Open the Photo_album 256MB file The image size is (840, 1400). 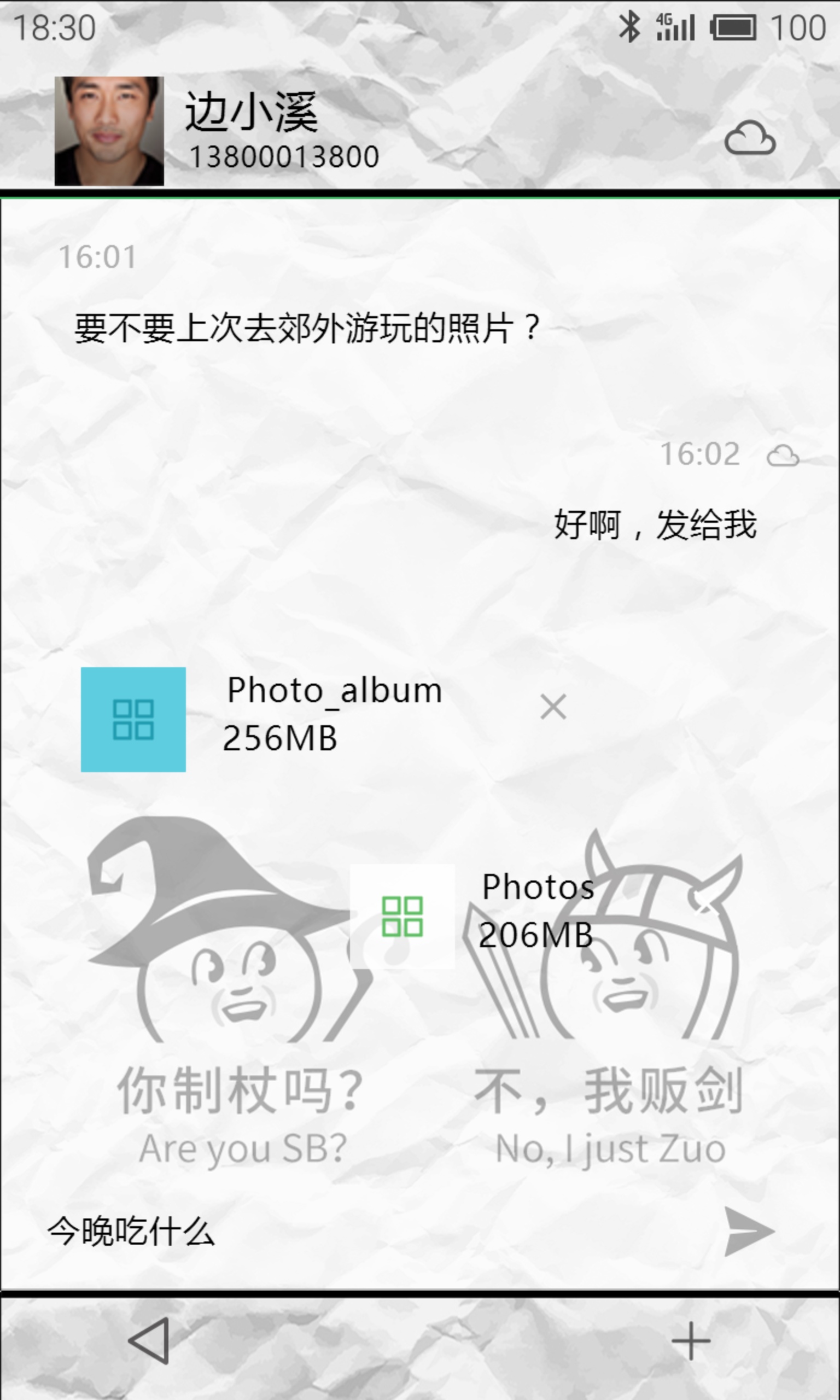(x=133, y=719)
